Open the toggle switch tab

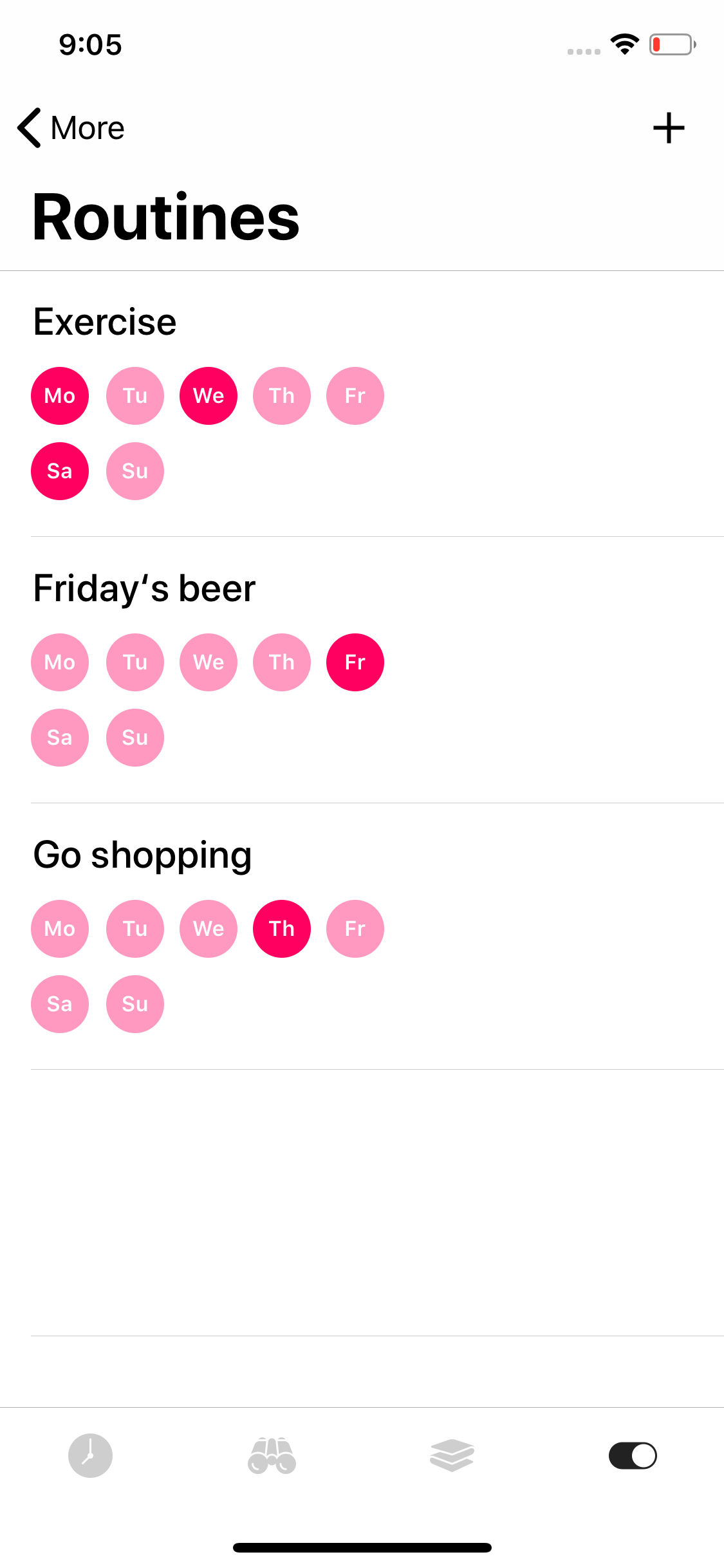(633, 1455)
